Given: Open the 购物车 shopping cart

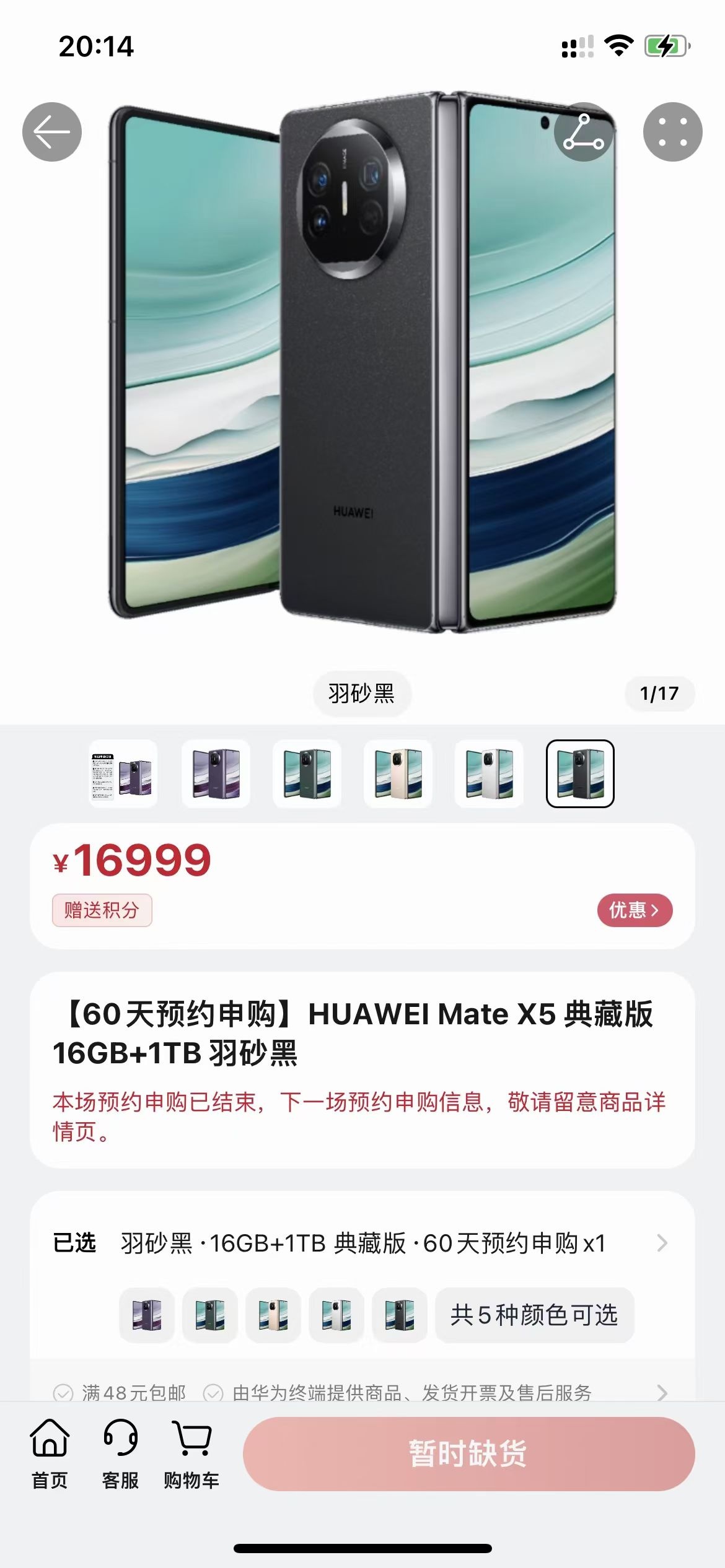Looking at the screenshot, I should coord(191,1453).
